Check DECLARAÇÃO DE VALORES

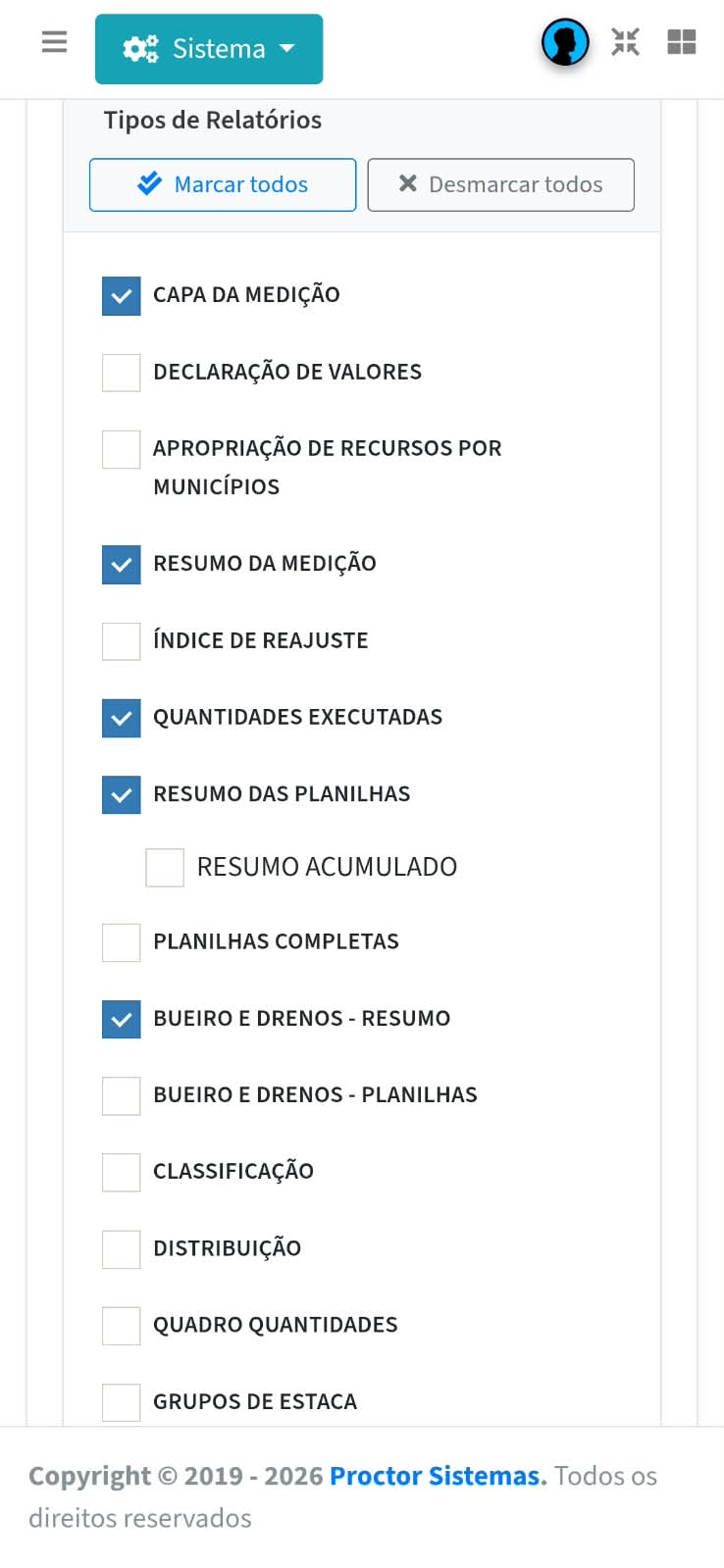point(122,373)
